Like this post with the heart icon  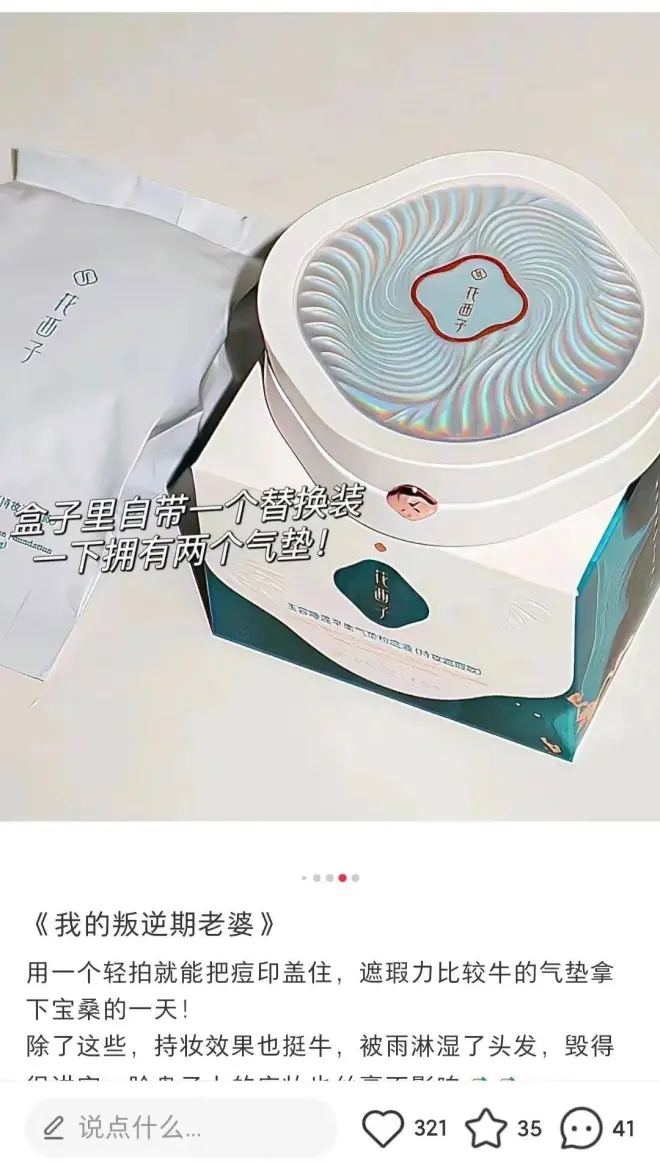pyautogui.click(x=383, y=1128)
